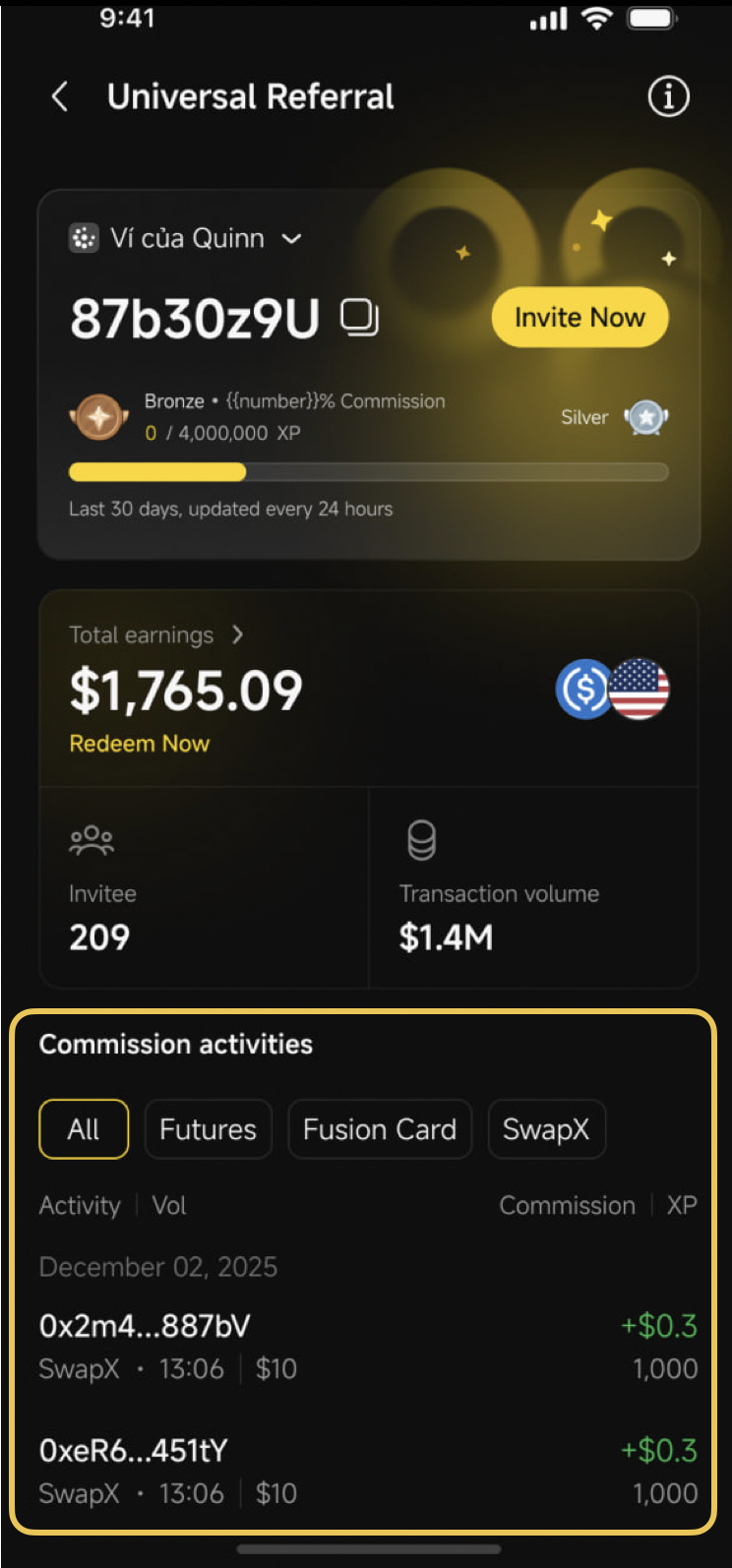
Task: Copy referral code 87b30z9U
Action: tap(359, 318)
